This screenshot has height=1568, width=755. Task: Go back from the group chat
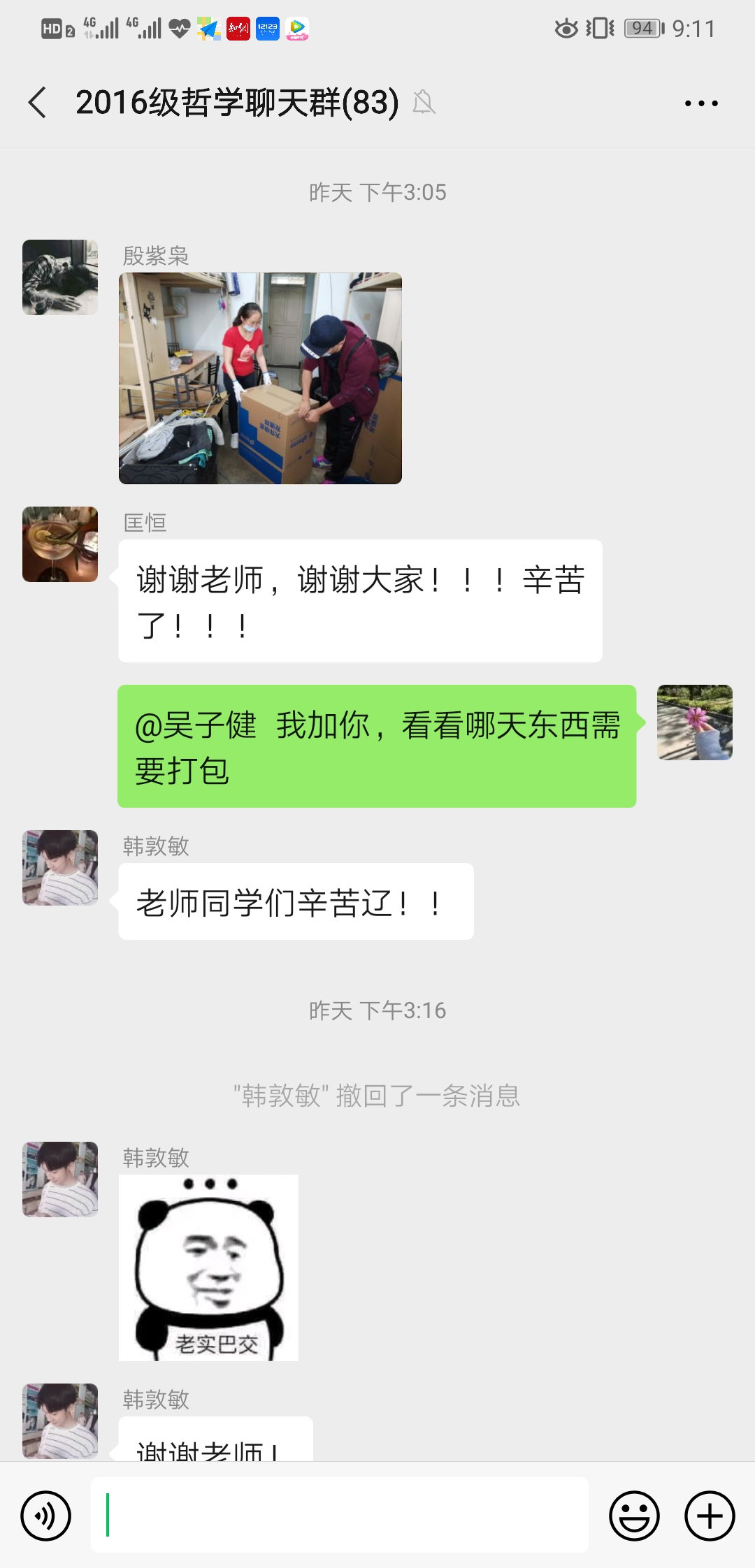click(38, 103)
